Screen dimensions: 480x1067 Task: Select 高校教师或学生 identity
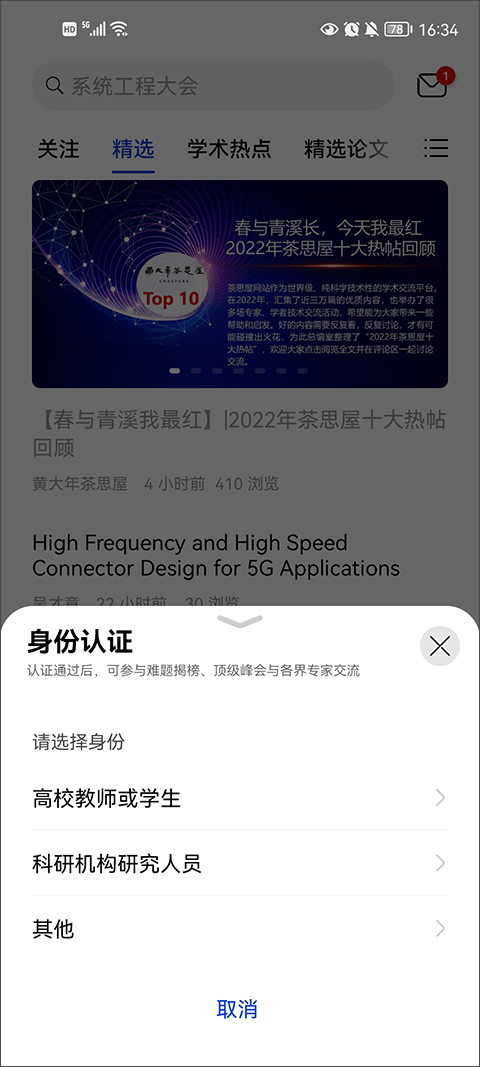pos(240,798)
